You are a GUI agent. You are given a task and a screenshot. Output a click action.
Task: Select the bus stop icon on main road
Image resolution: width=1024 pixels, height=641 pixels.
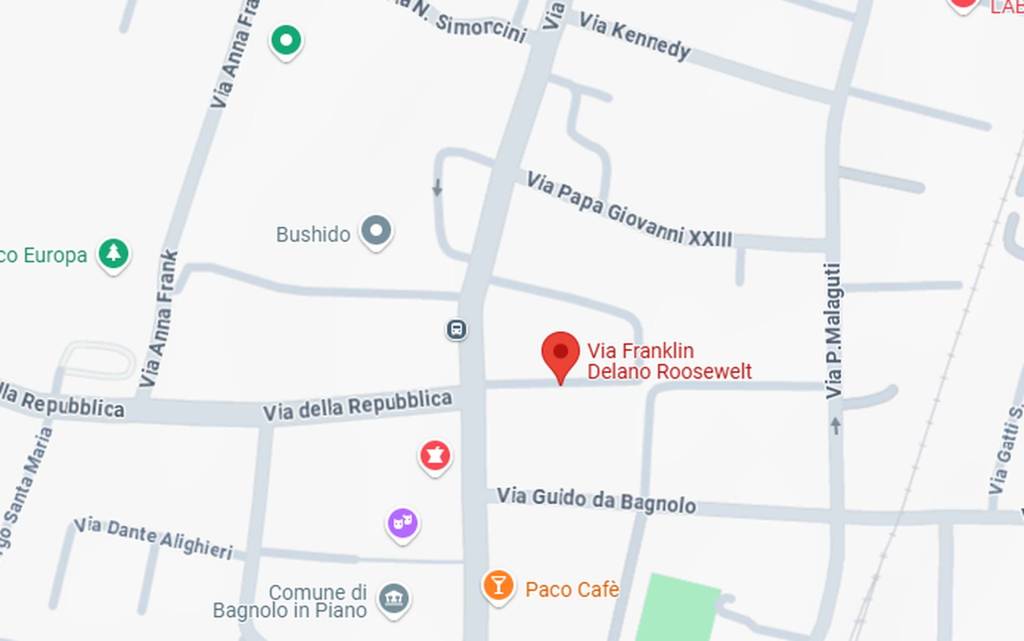tap(457, 329)
